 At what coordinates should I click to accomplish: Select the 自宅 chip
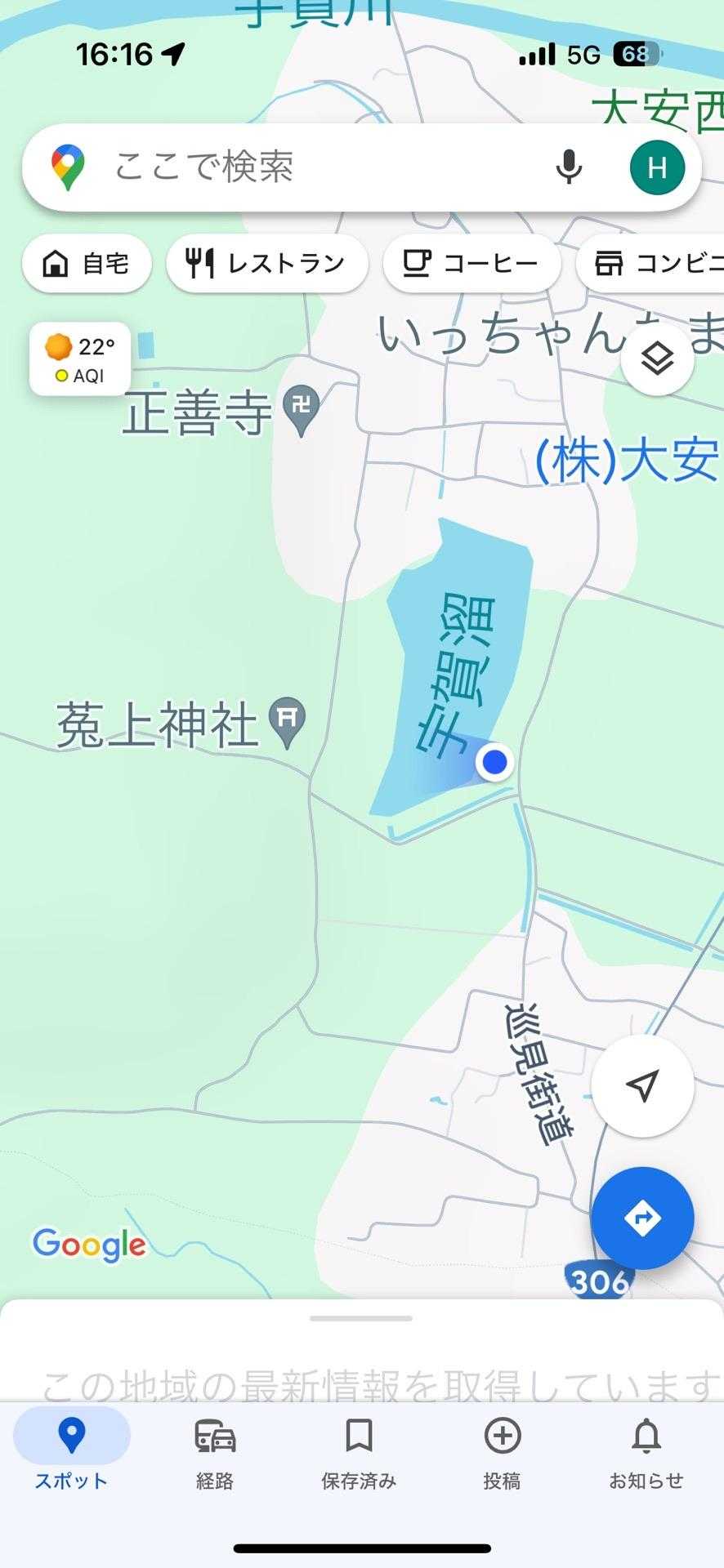[x=87, y=264]
